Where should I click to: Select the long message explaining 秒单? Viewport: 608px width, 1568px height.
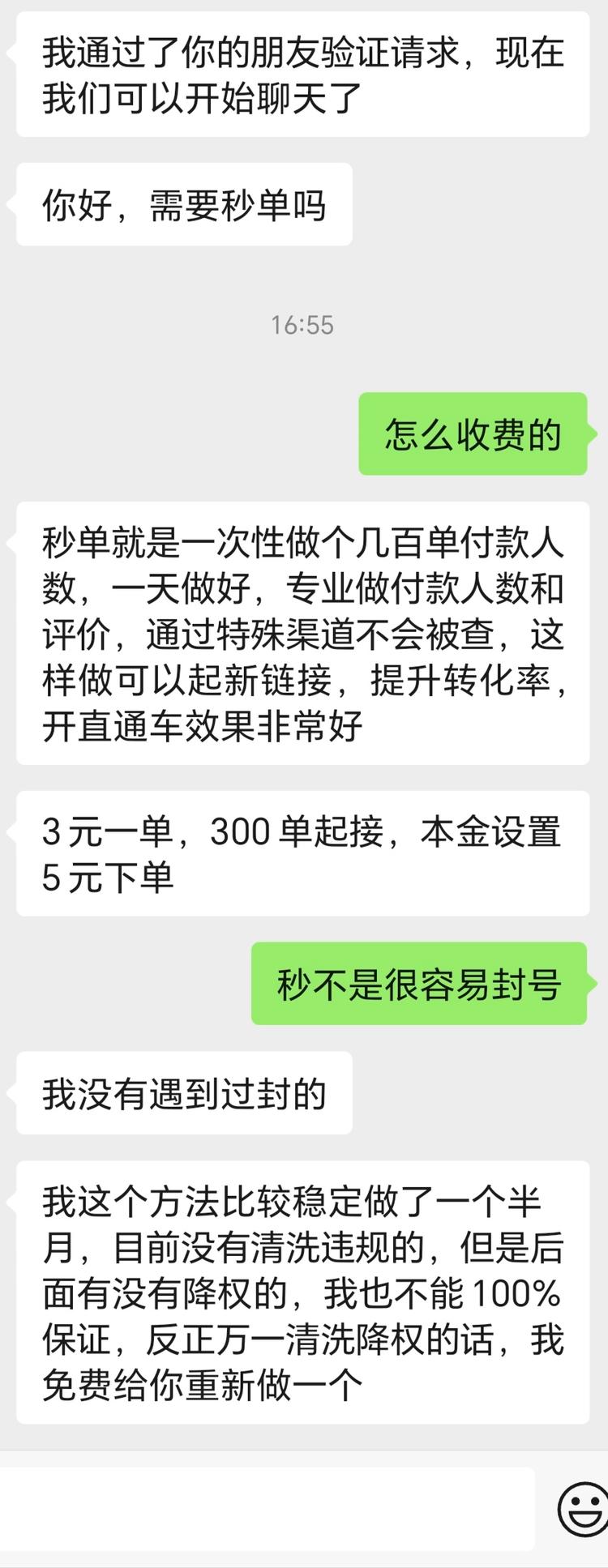(x=302, y=629)
